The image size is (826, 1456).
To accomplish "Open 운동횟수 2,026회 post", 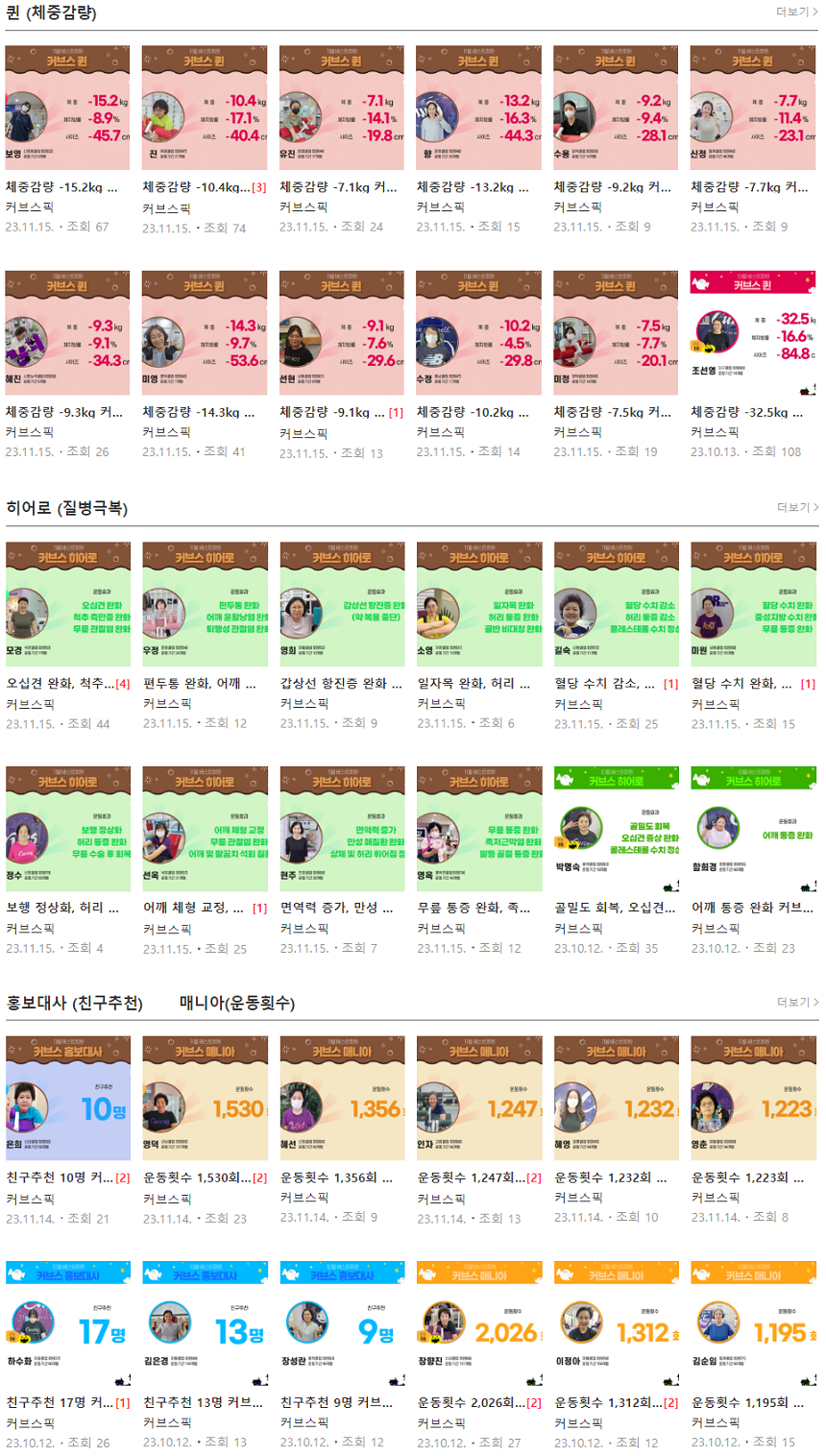I will coord(471,1403).
